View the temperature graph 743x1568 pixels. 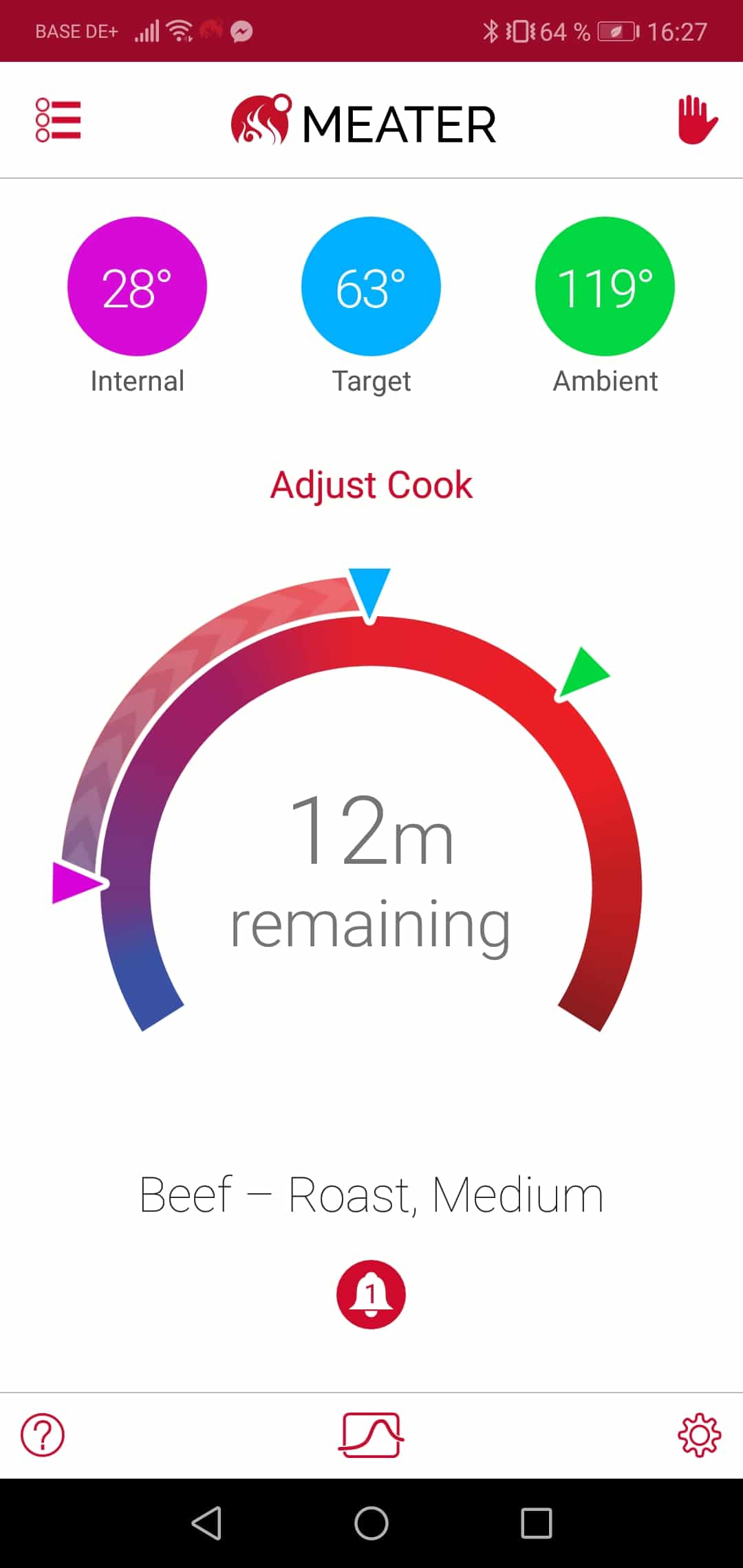pyautogui.click(x=371, y=1435)
